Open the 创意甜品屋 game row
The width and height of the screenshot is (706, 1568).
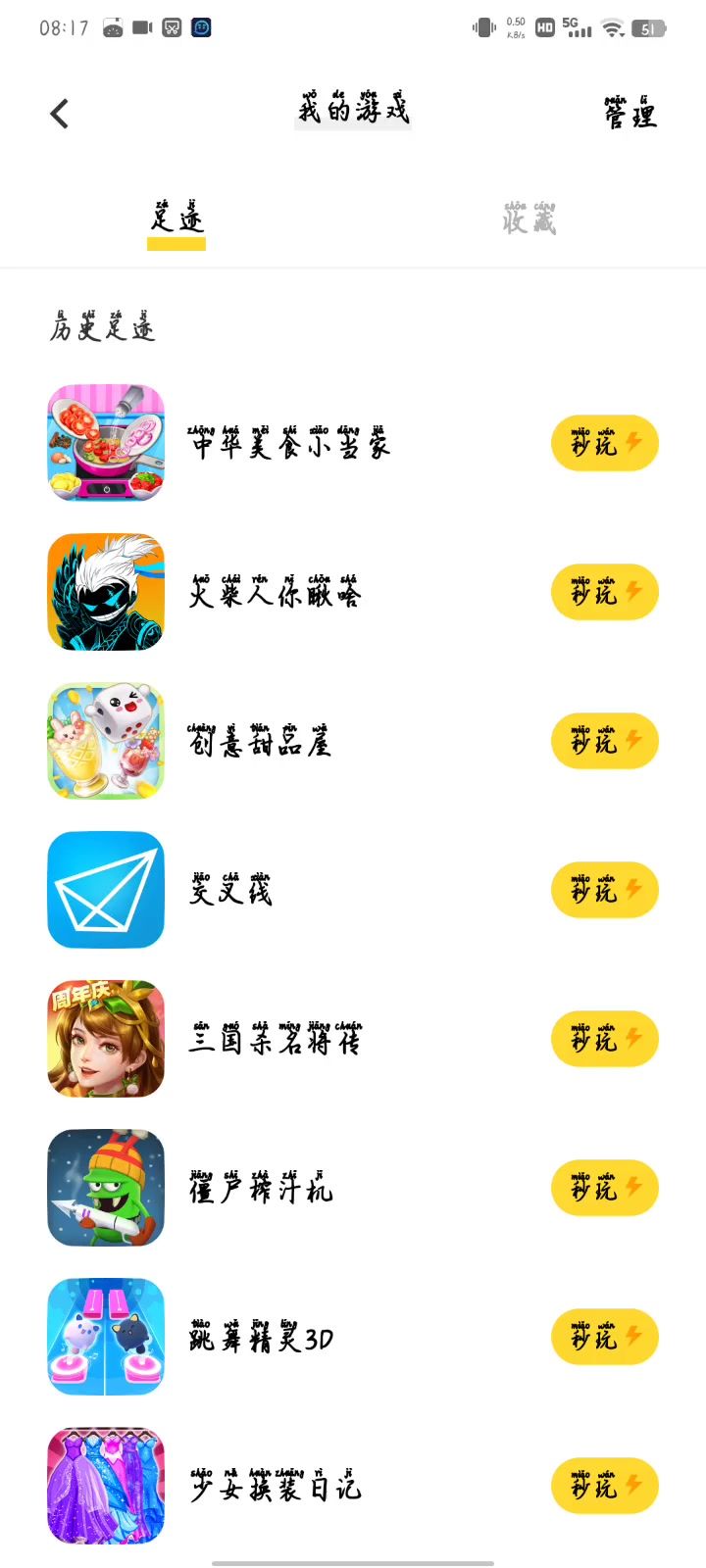[260, 743]
